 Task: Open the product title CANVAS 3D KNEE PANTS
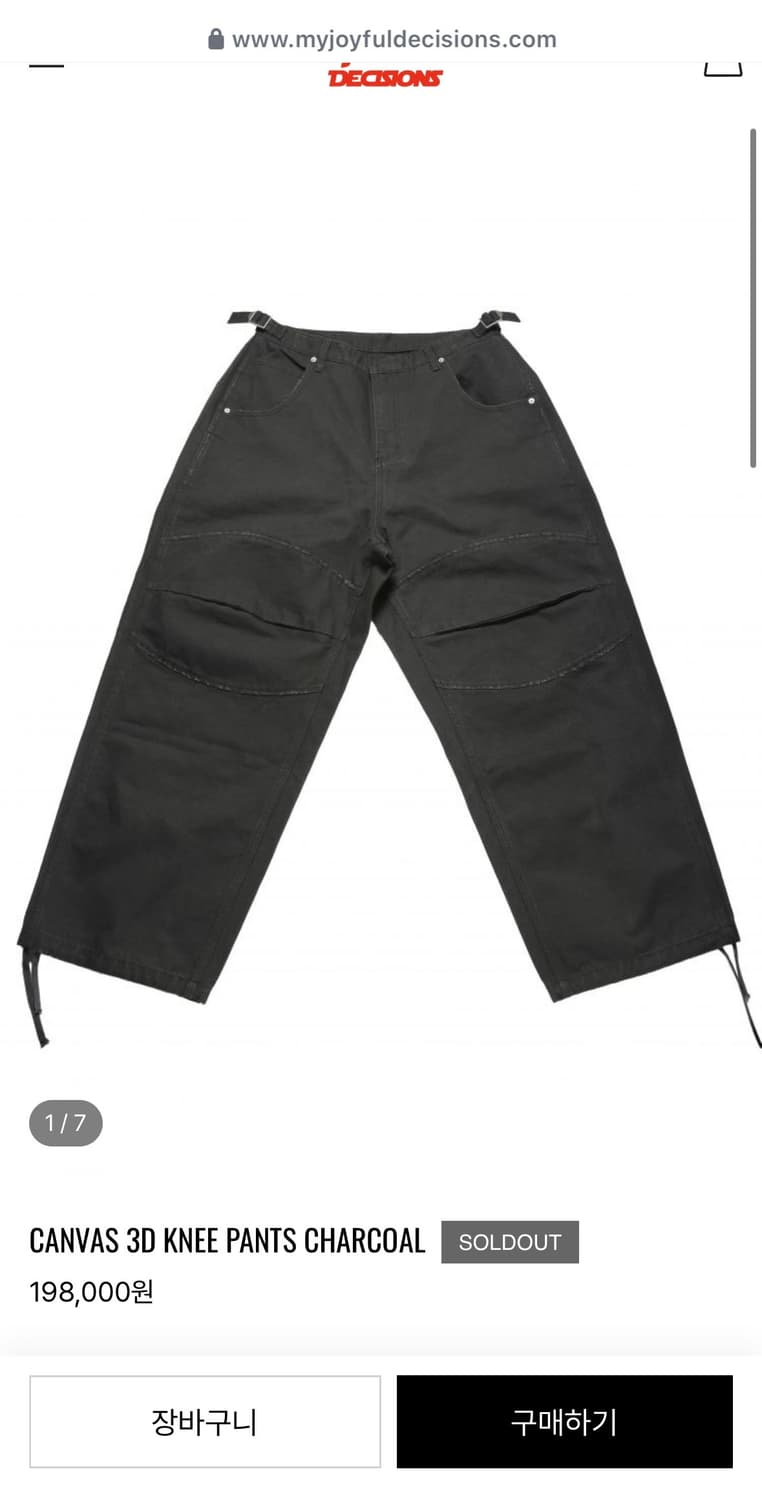(x=227, y=1241)
